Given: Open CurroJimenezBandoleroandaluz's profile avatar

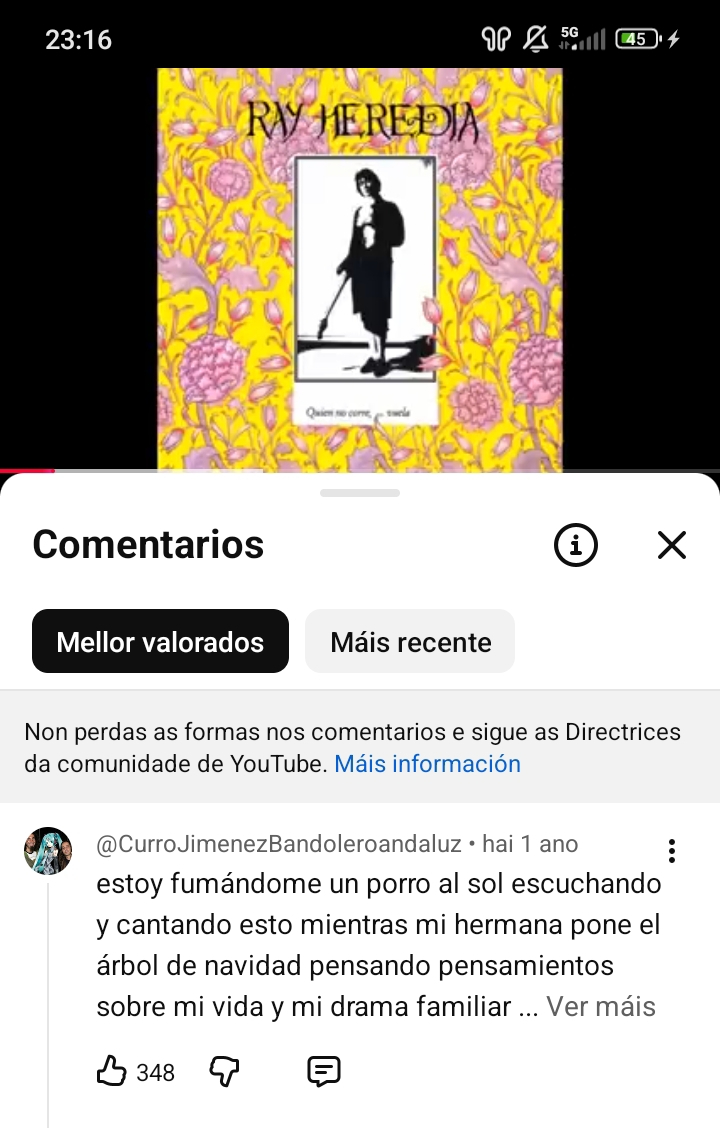Looking at the screenshot, I should point(48,851).
